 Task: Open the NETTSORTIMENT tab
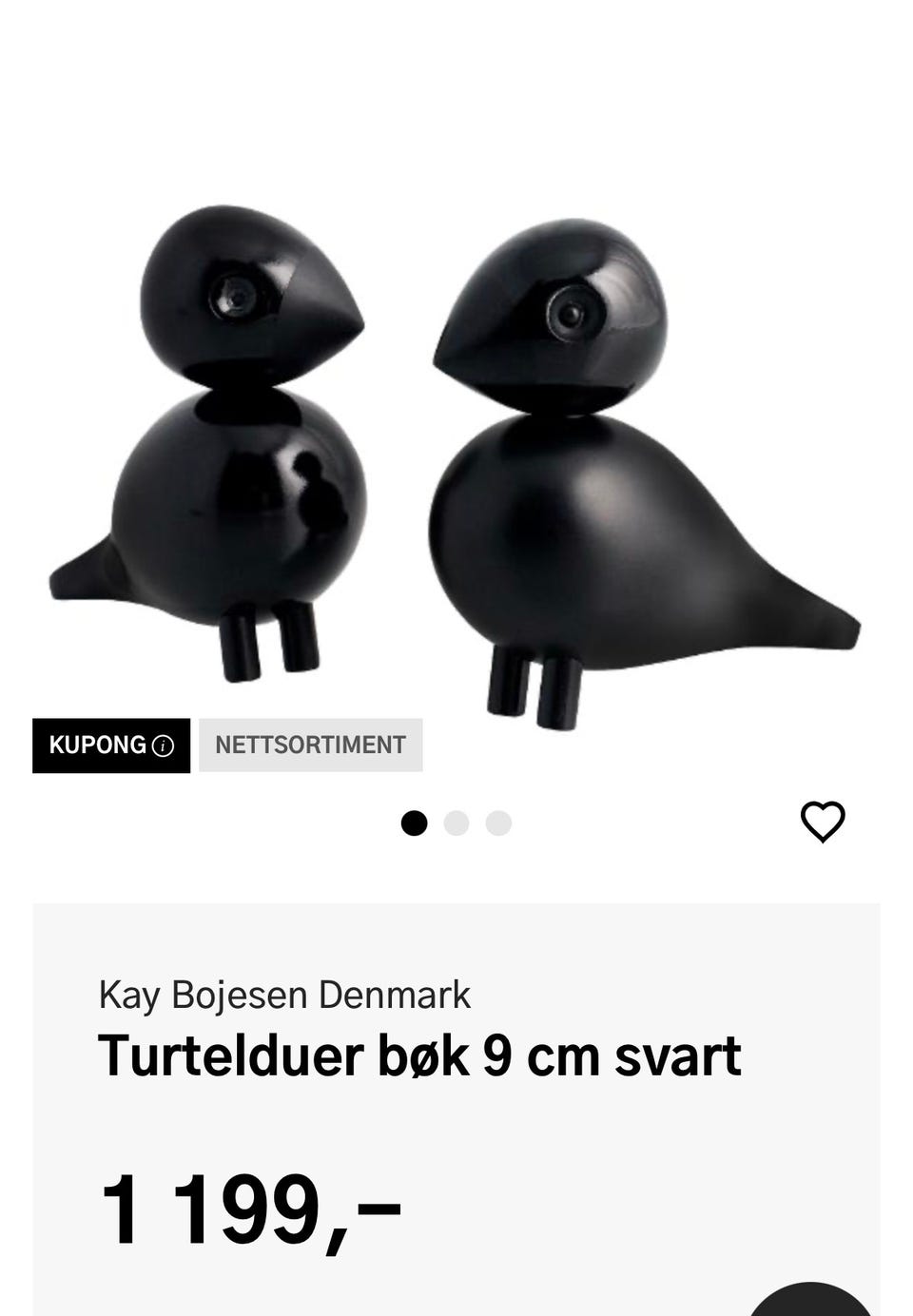[x=310, y=745]
